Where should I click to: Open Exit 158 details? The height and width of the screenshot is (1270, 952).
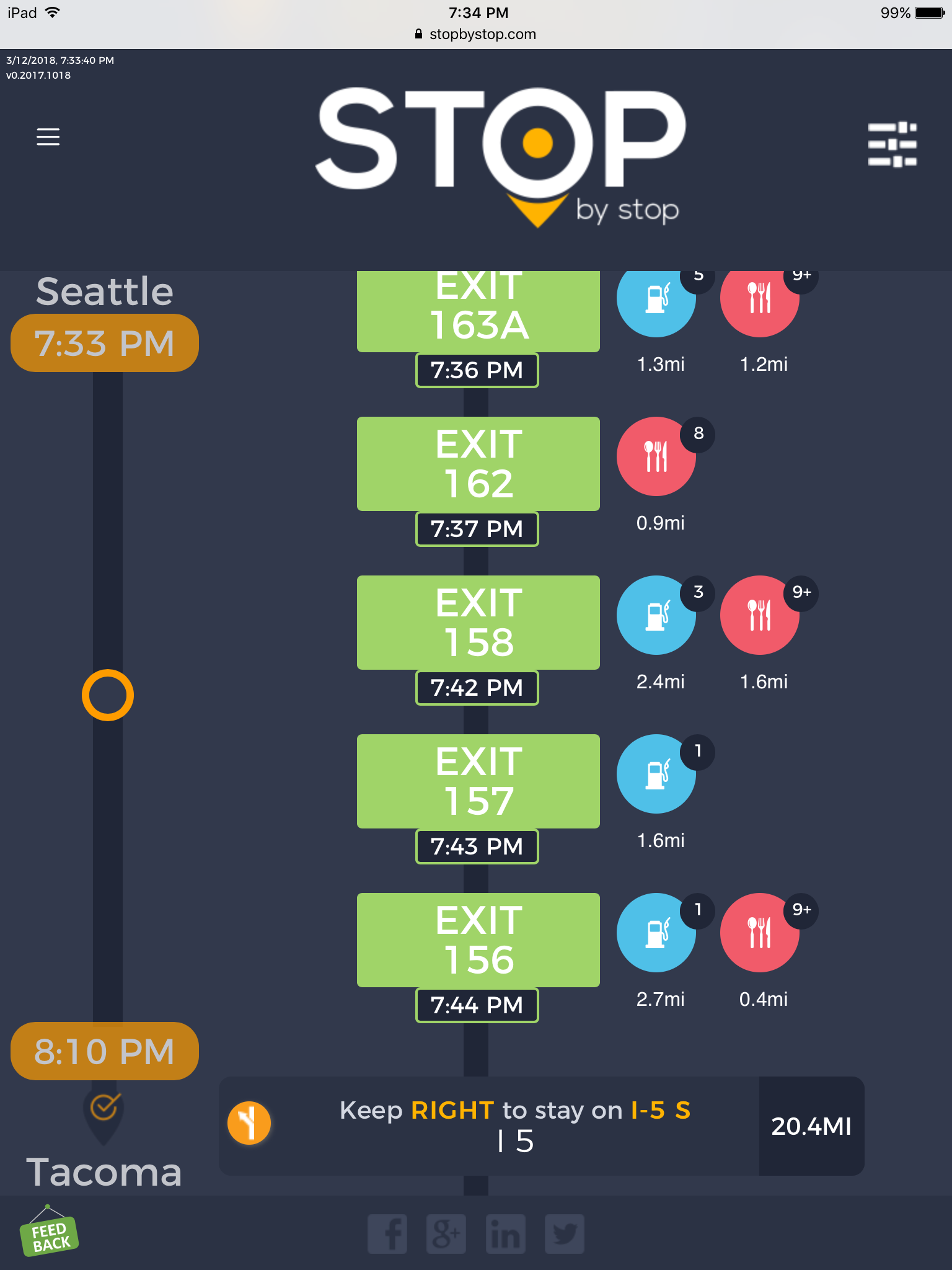(x=478, y=623)
